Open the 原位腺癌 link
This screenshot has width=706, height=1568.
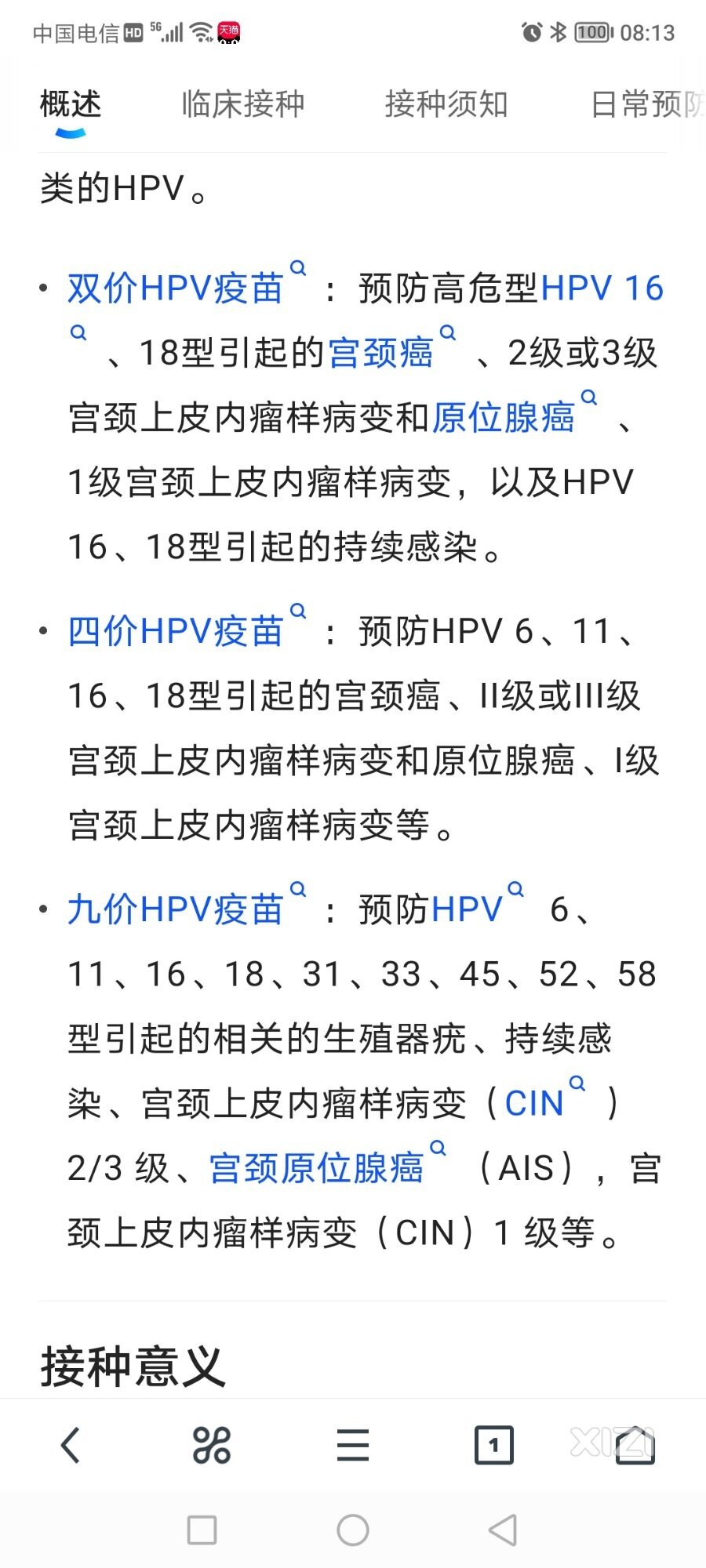pos(504,417)
